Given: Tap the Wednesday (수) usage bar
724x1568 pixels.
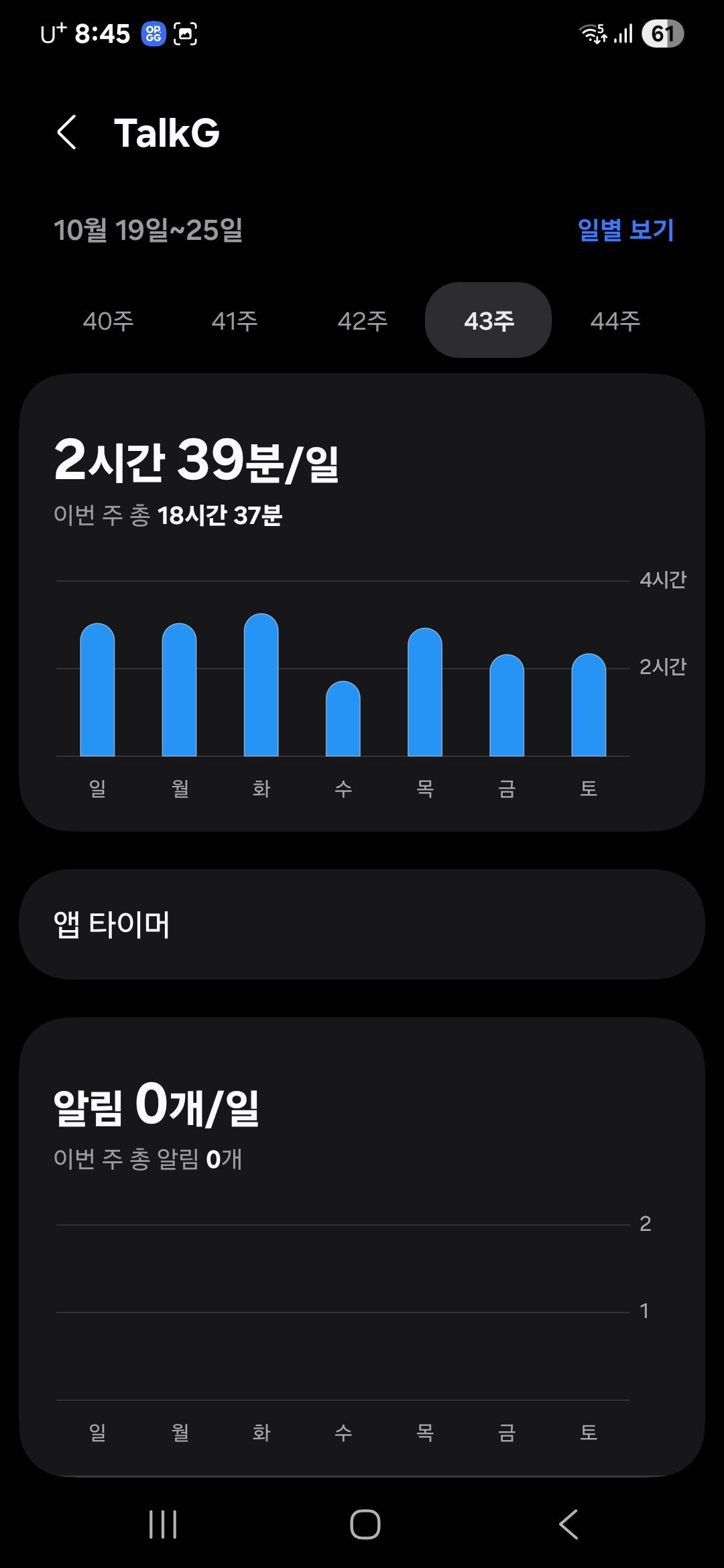Looking at the screenshot, I should click(x=343, y=720).
